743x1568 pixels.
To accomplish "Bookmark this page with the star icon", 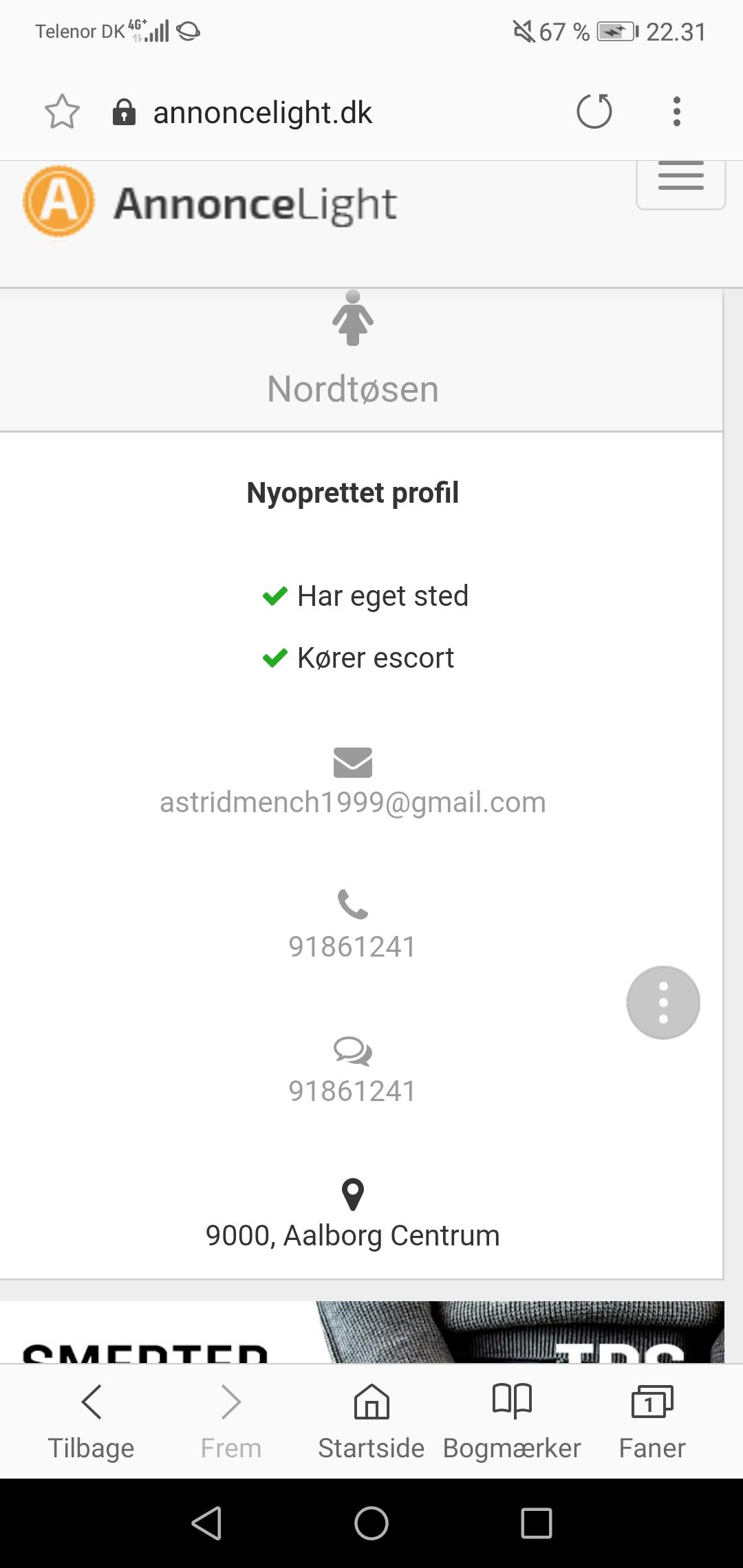I will 62,112.
